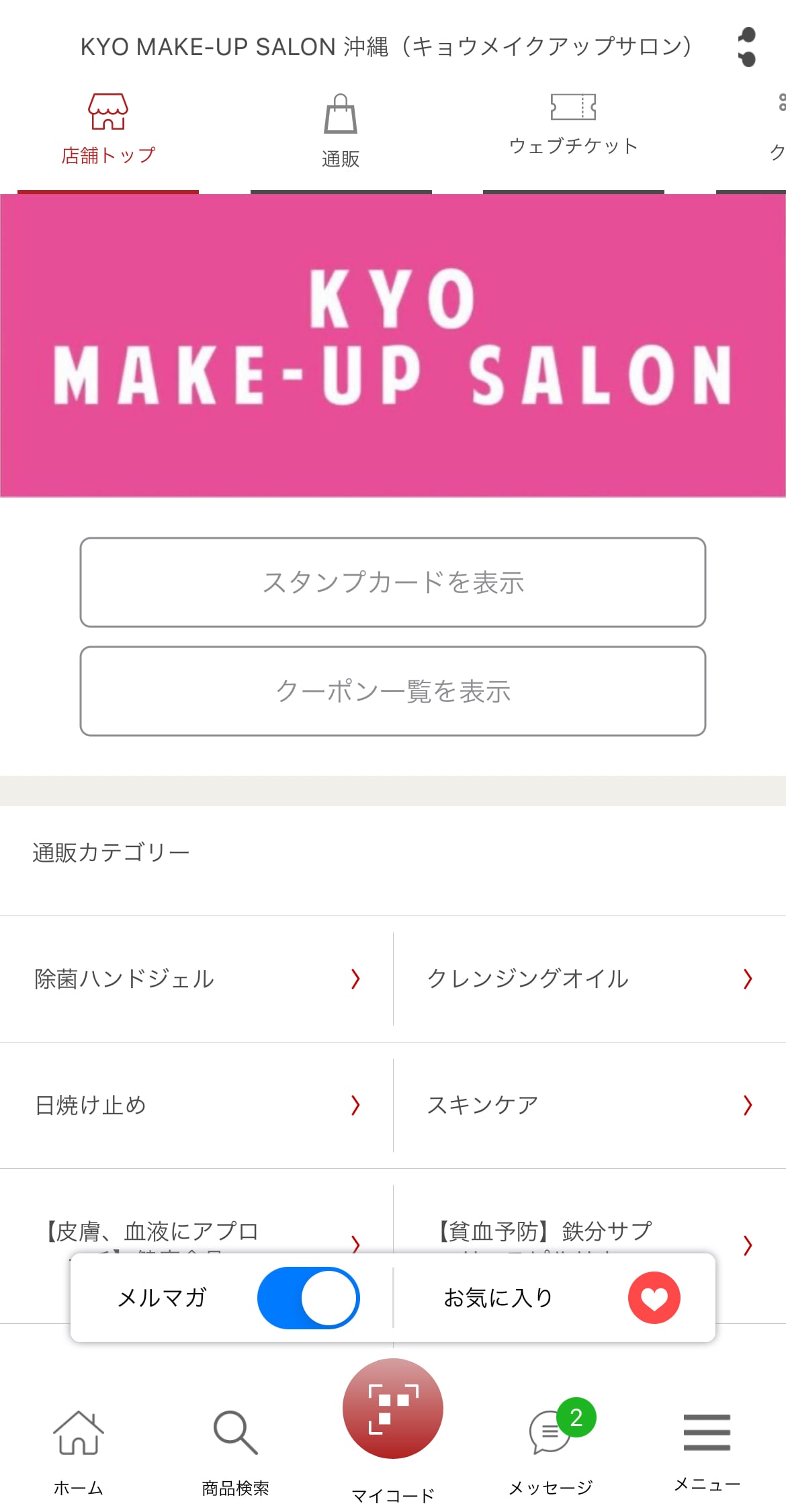
Task: Open the overflow menu icon
Action: (x=746, y=47)
